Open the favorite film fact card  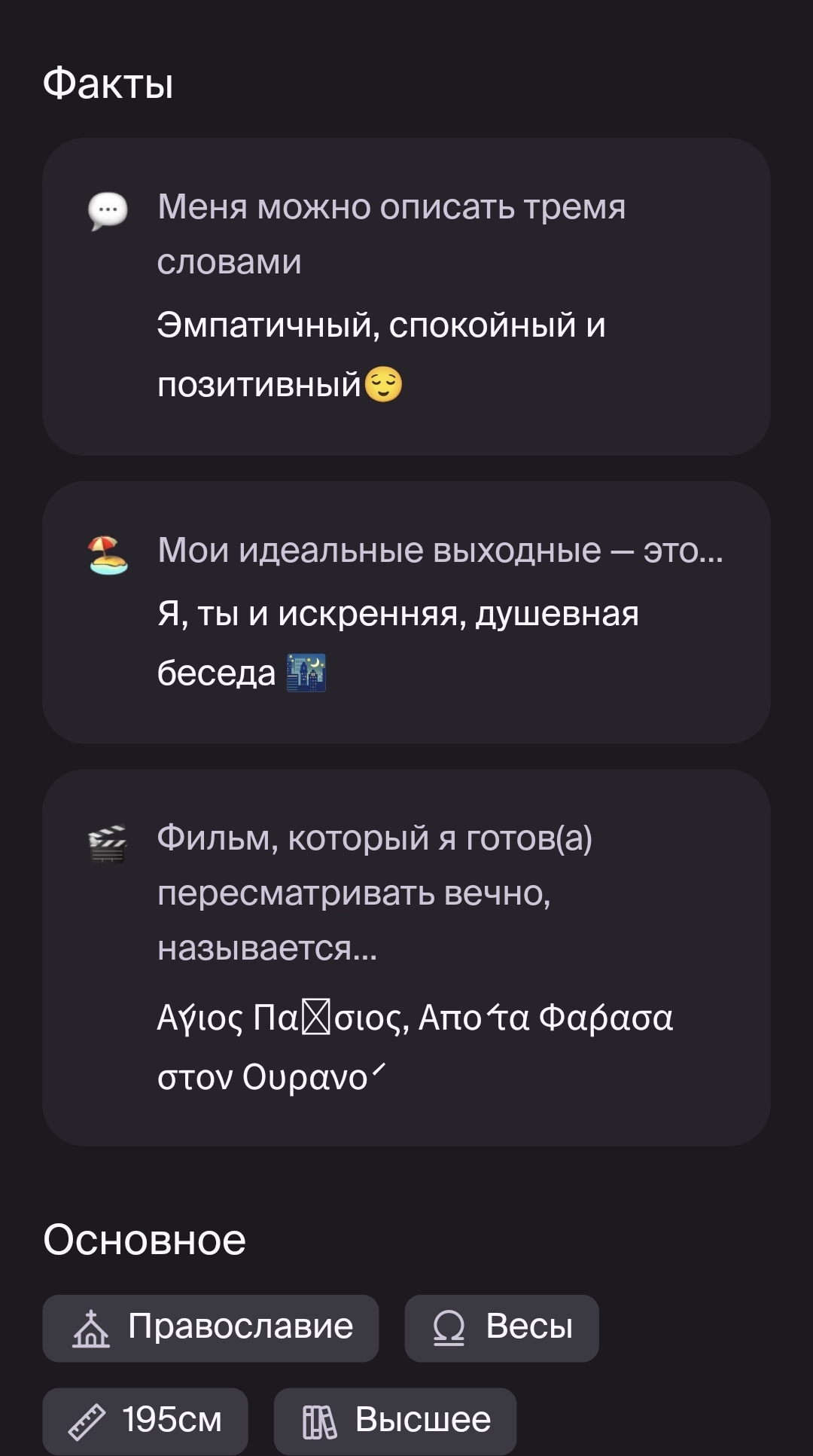[x=406, y=957]
